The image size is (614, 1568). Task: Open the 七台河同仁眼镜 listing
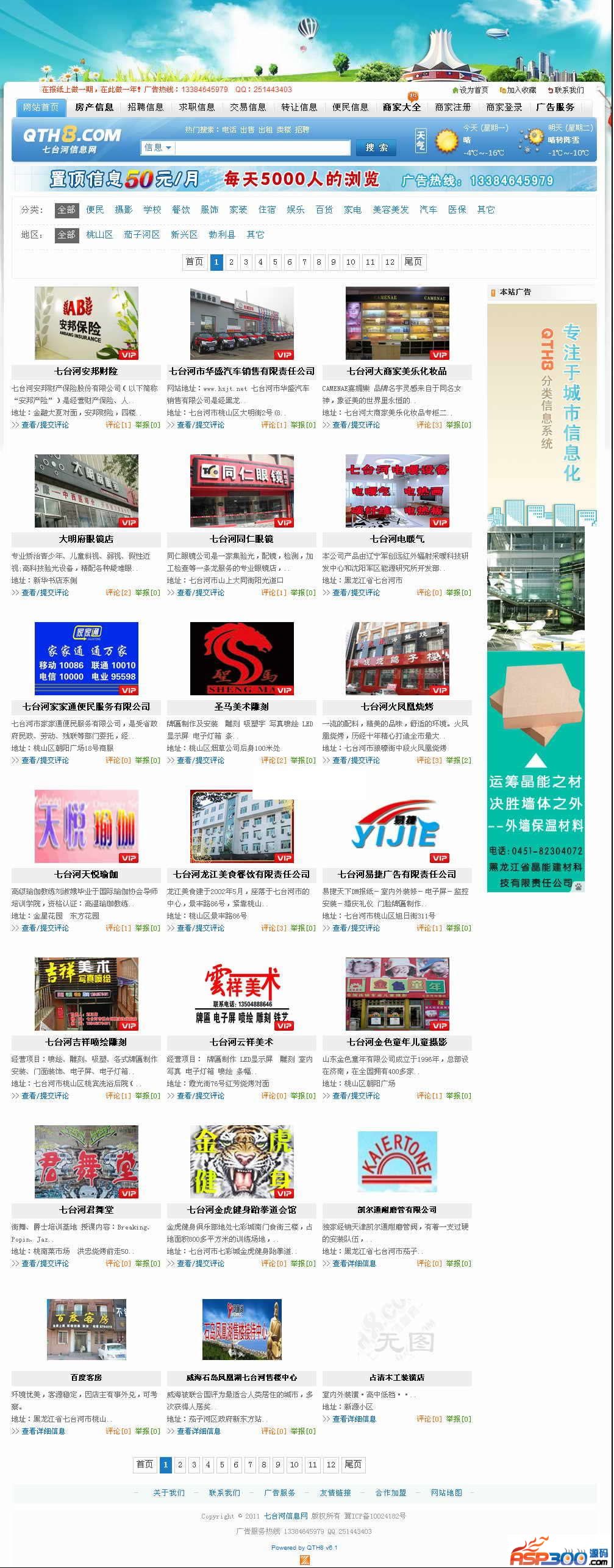[241, 539]
